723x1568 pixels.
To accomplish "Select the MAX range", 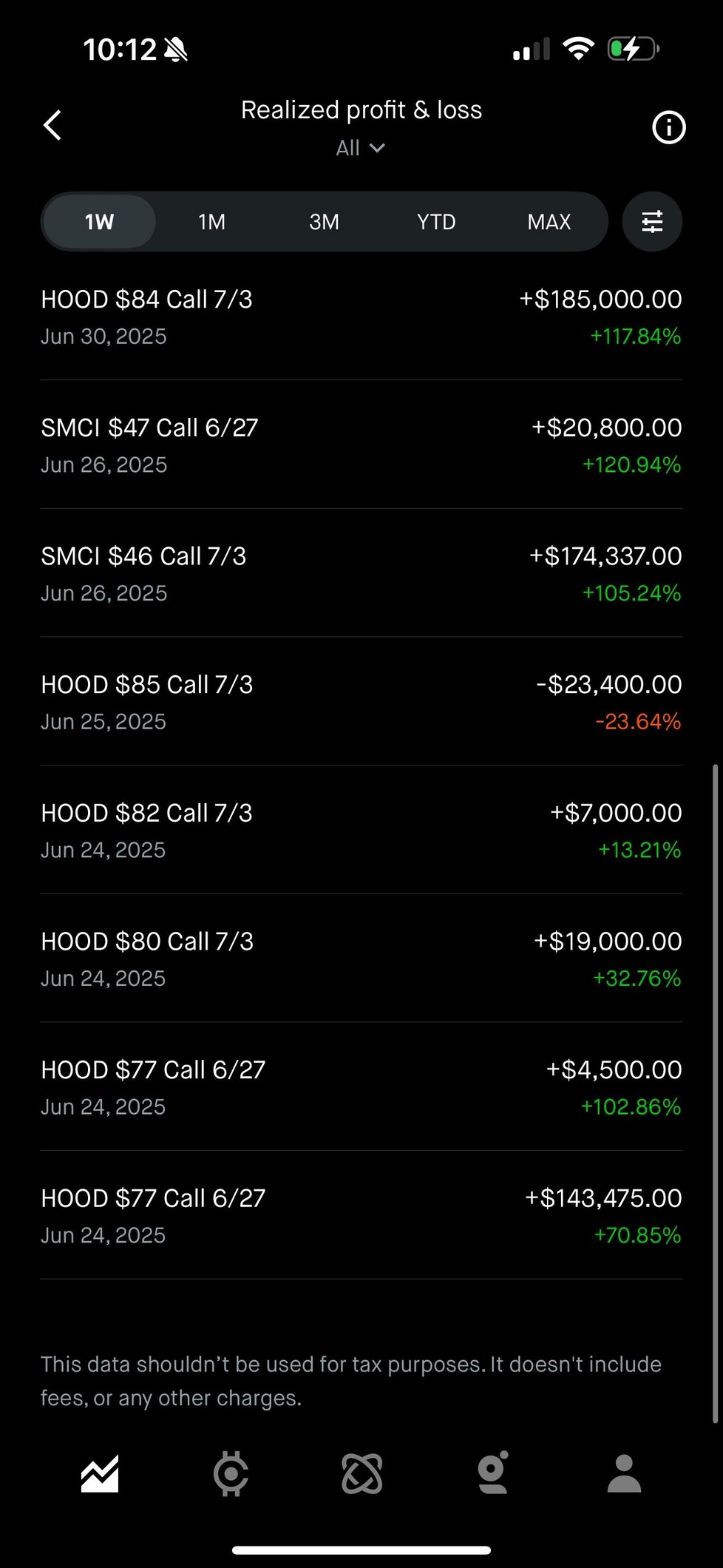I will [549, 222].
